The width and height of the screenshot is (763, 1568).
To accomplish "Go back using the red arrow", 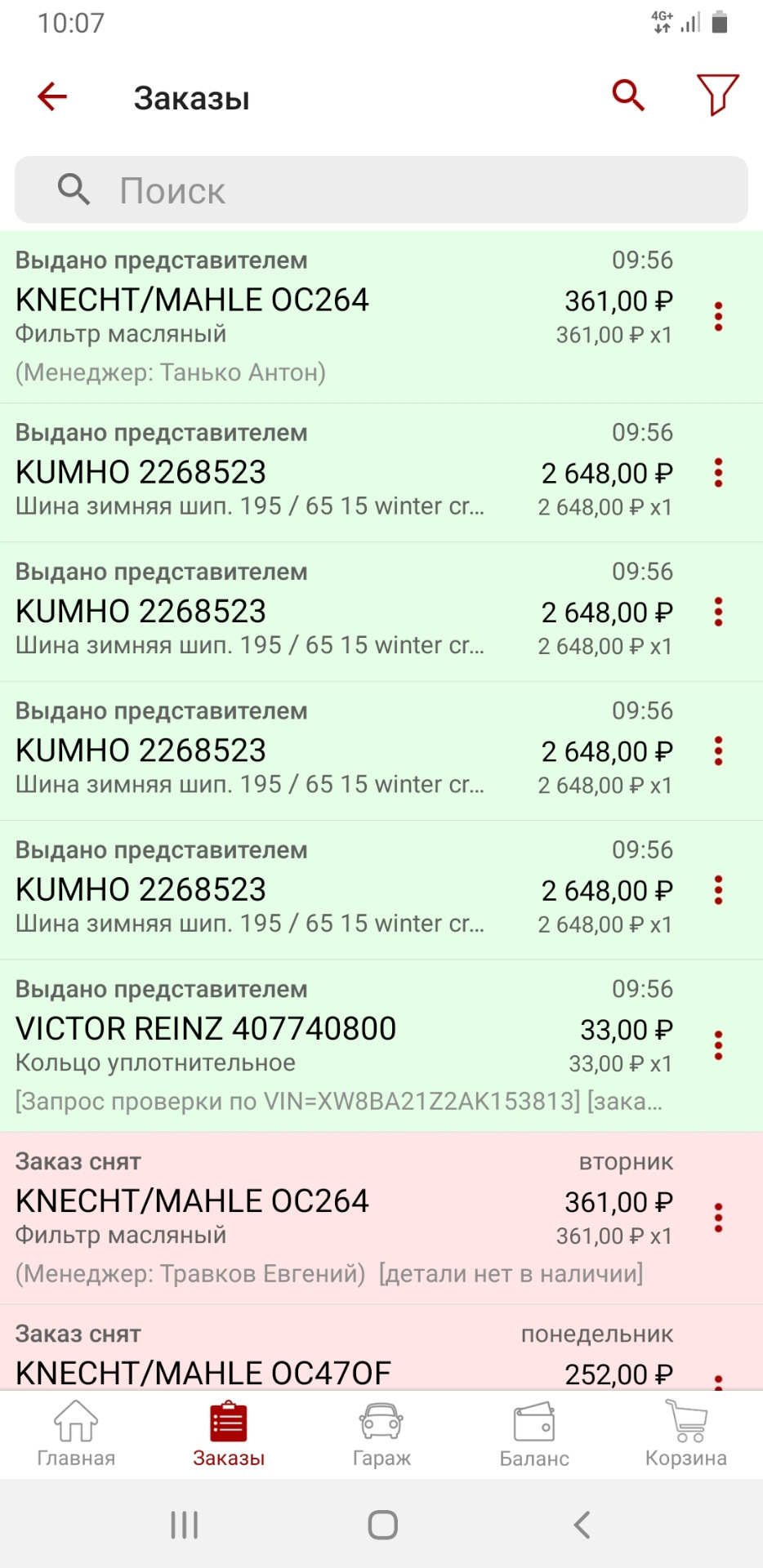I will coord(52,96).
